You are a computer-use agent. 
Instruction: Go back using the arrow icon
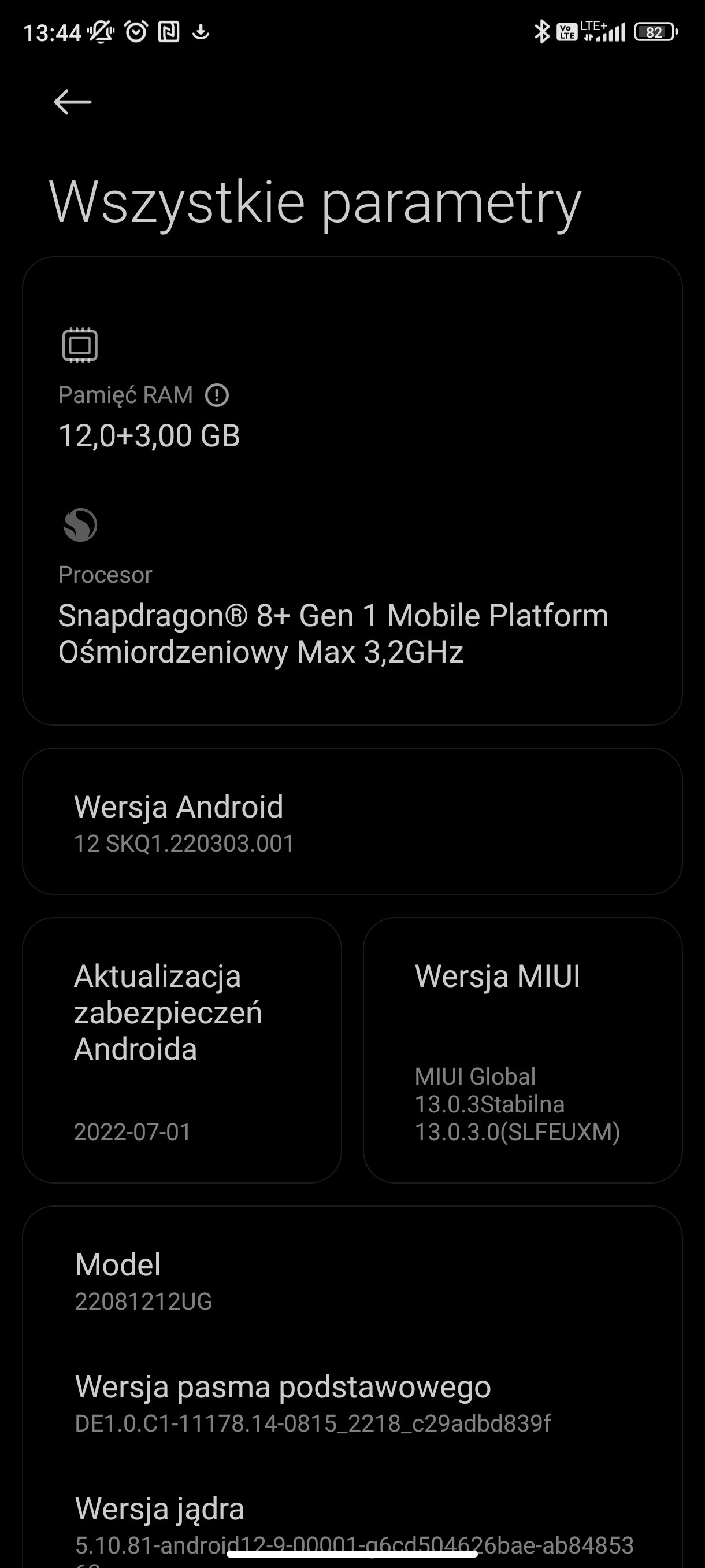[x=72, y=102]
